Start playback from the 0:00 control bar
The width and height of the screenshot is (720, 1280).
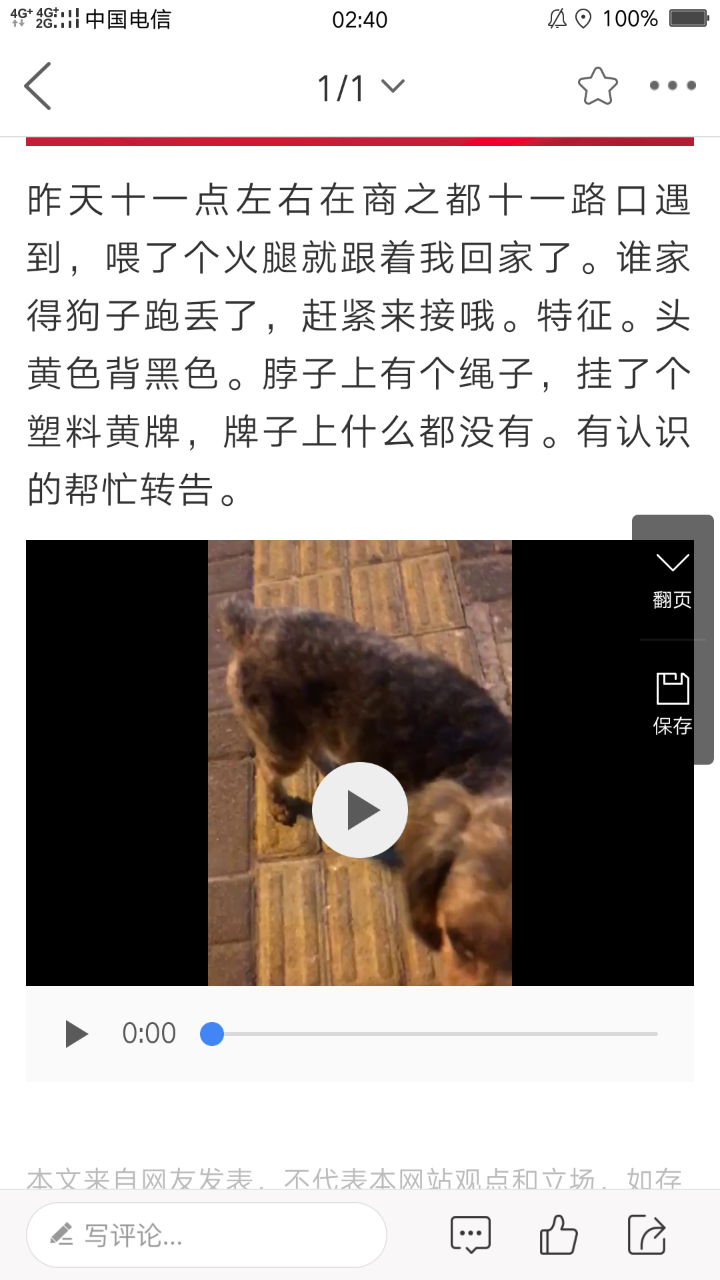point(77,1033)
